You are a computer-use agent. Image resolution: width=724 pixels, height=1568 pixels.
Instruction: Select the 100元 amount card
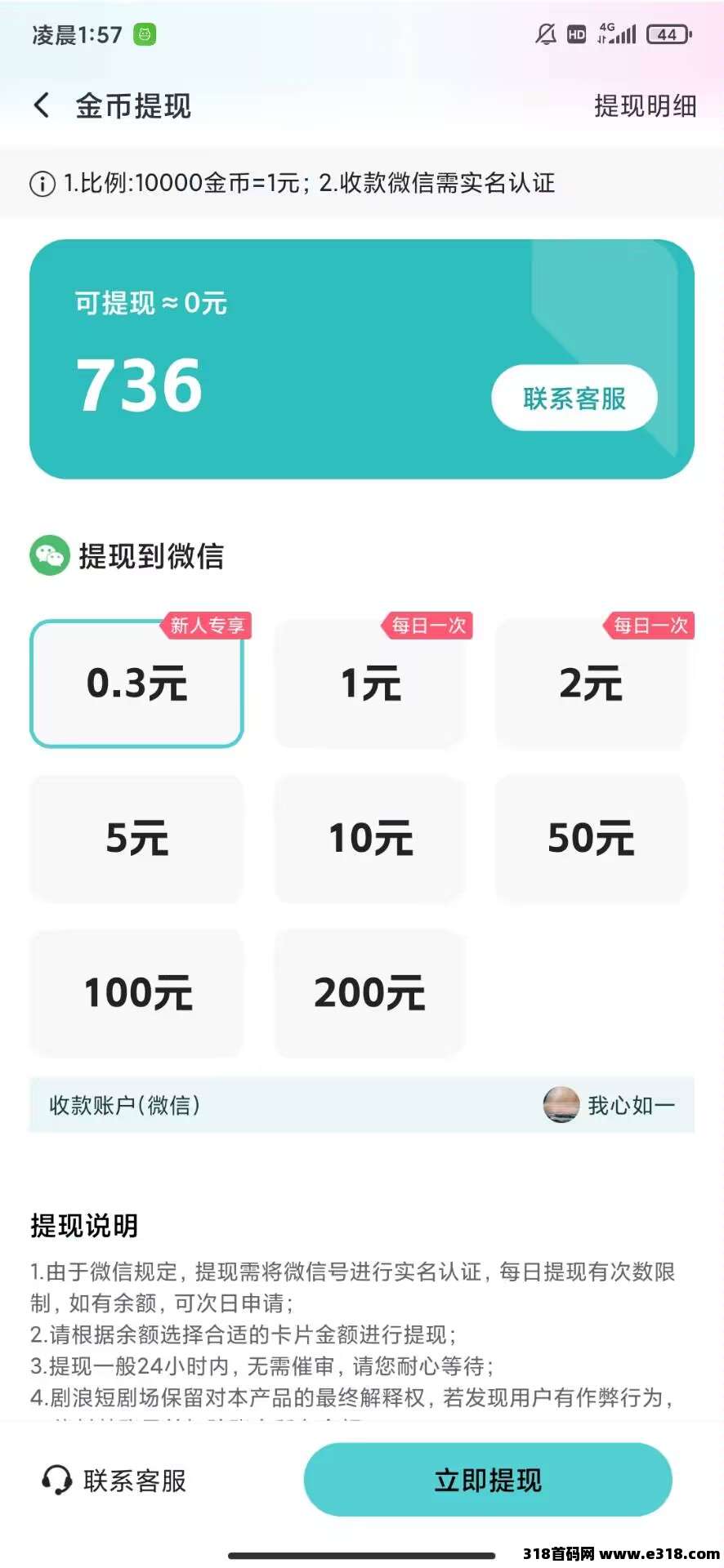(136, 993)
